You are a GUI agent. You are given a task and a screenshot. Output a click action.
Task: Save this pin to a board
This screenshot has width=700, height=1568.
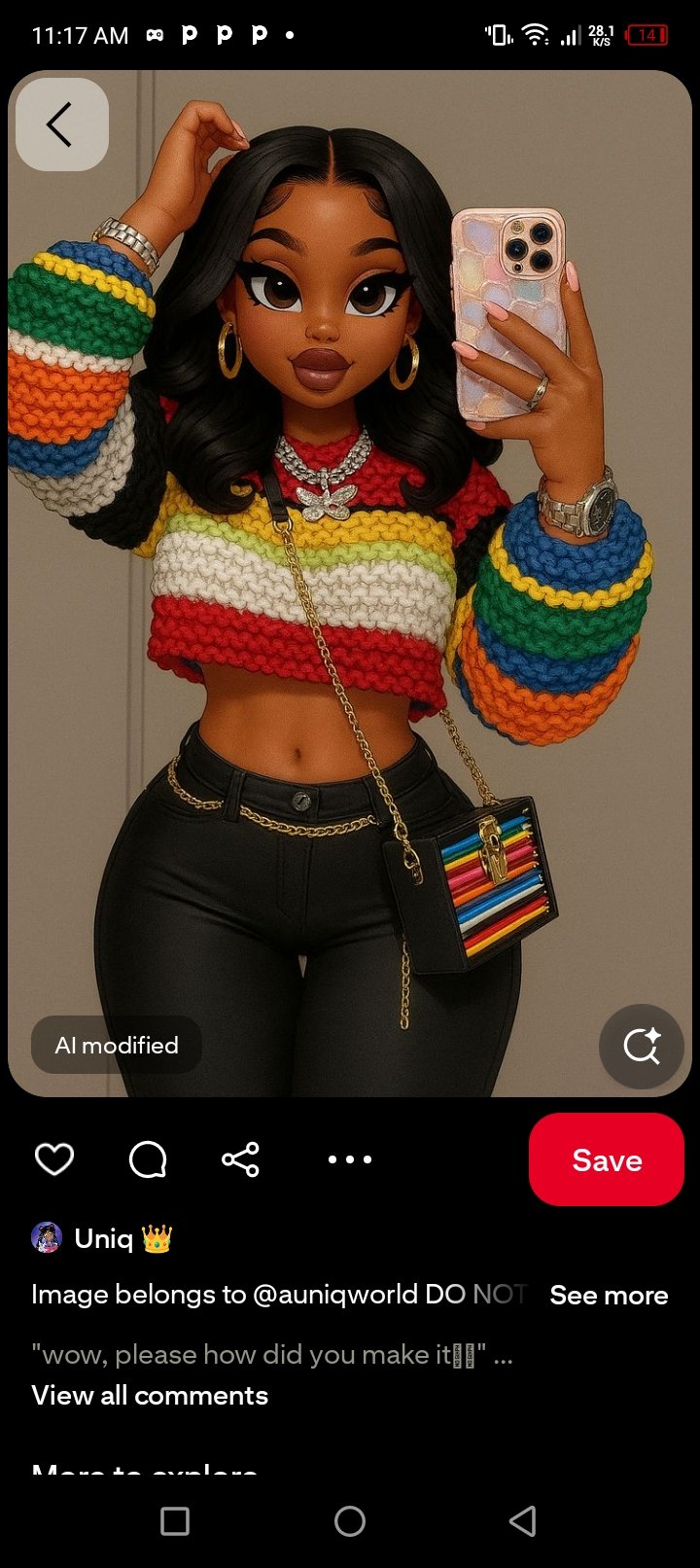tap(607, 1159)
